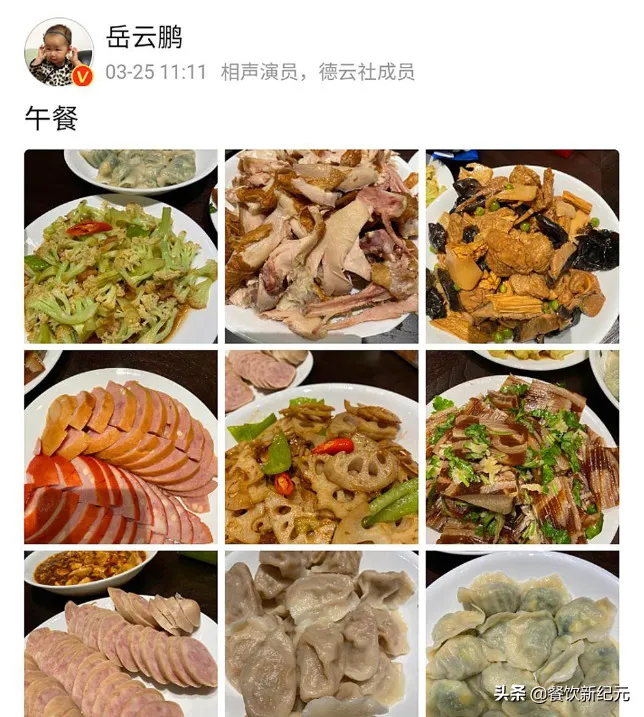644x717 pixels.
Task: Enlarge the pale boiled dumplings photo
Action: (x=321, y=632)
